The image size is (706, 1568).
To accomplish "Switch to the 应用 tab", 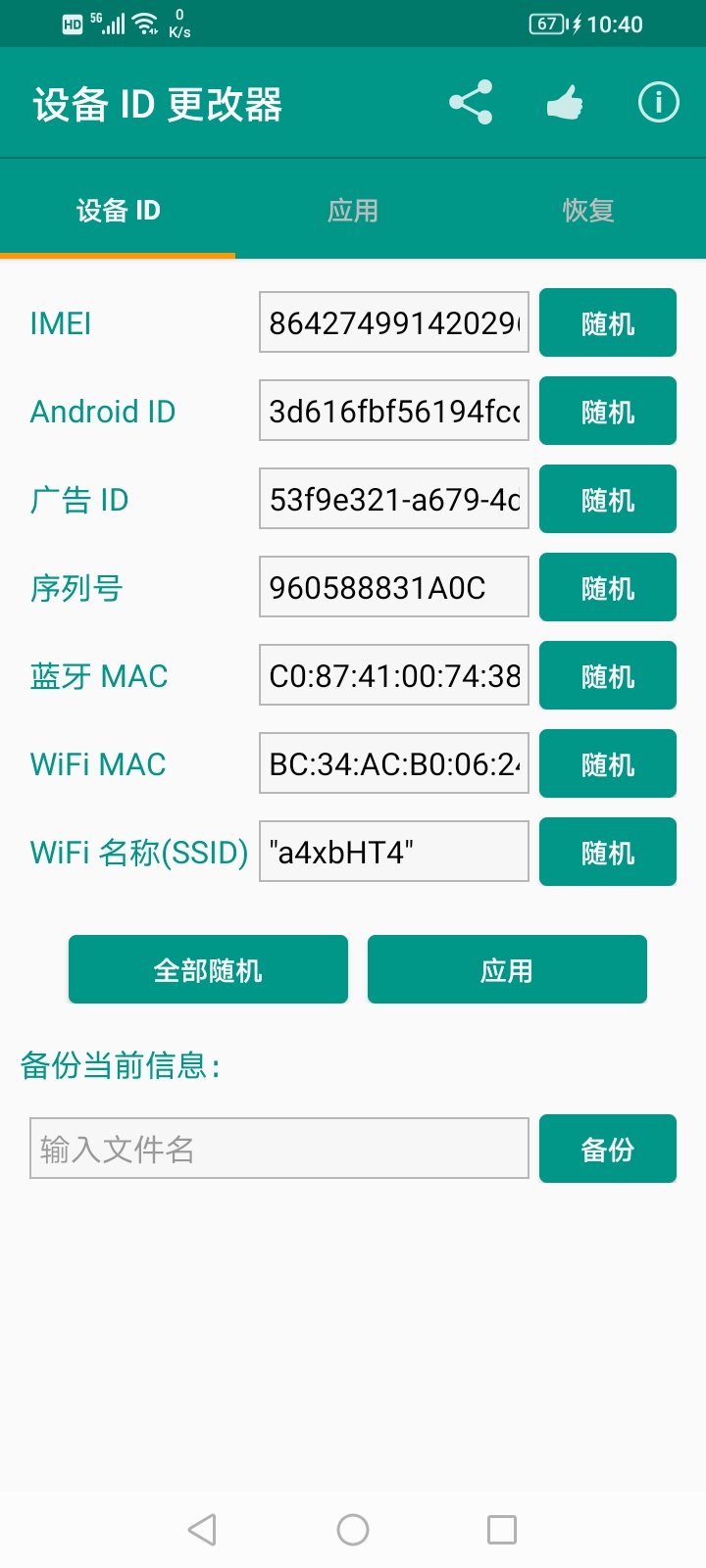I will click(355, 210).
